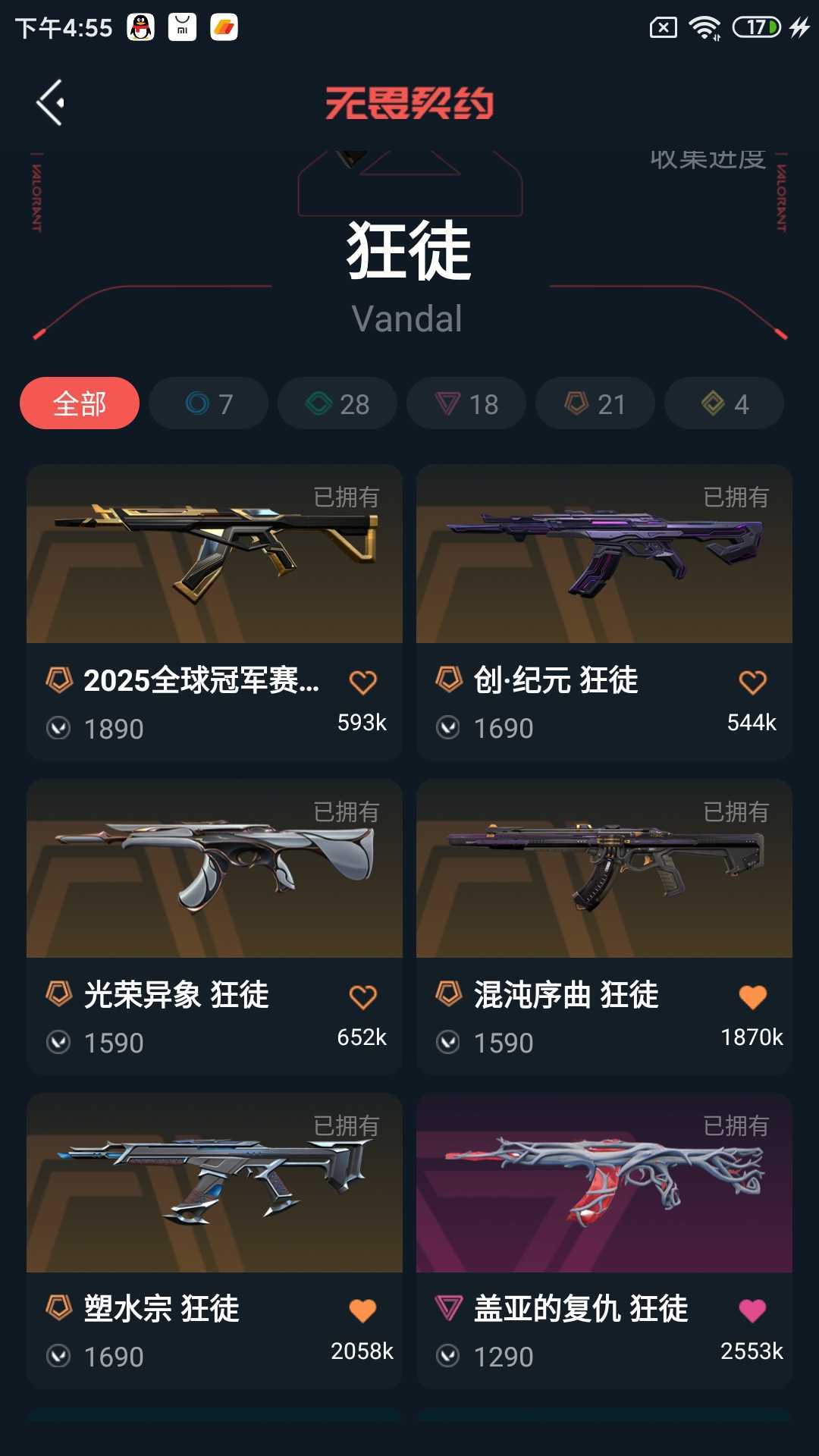Screen dimensions: 819x1456
Task: Filter skins by the blue tier showing 7
Action: [209, 403]
